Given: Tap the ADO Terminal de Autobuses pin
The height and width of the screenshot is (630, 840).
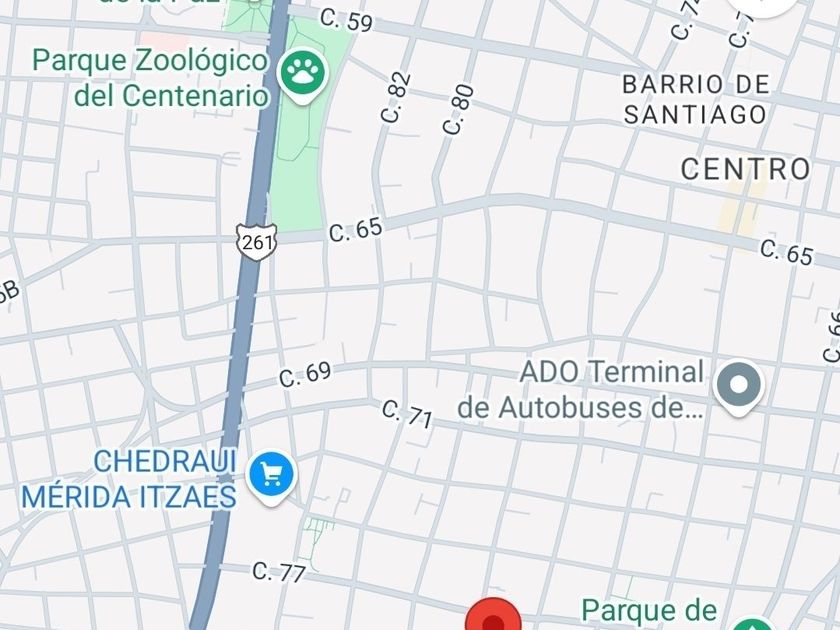Looking at the screenshot, I should click(x=739, y=385).
